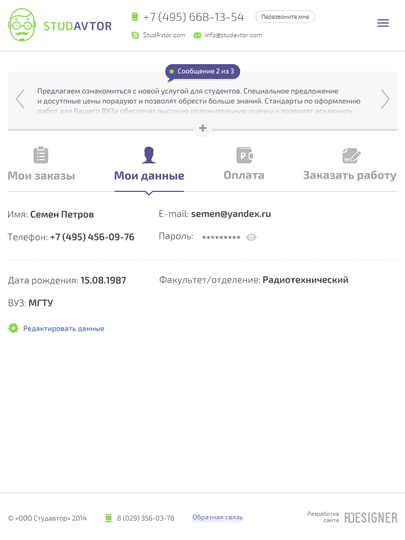Screen dimensions: 405x540
Task: Open the StudAvtor.com Skype link
Action: [x=158, y=35]
